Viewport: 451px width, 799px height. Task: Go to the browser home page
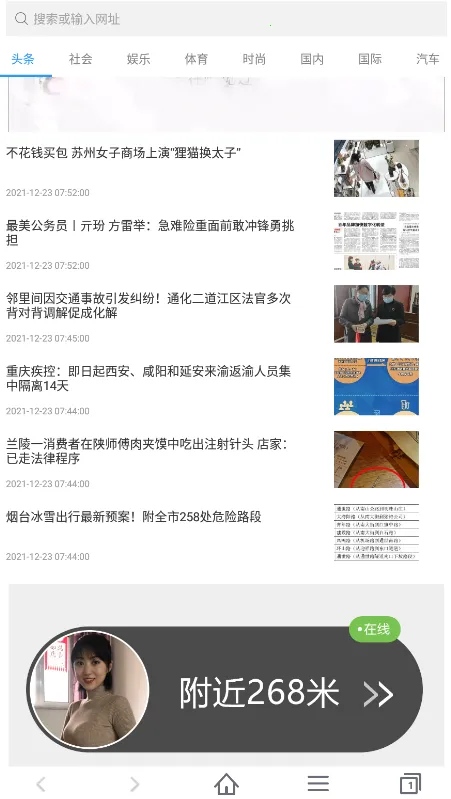pos(226,783)
